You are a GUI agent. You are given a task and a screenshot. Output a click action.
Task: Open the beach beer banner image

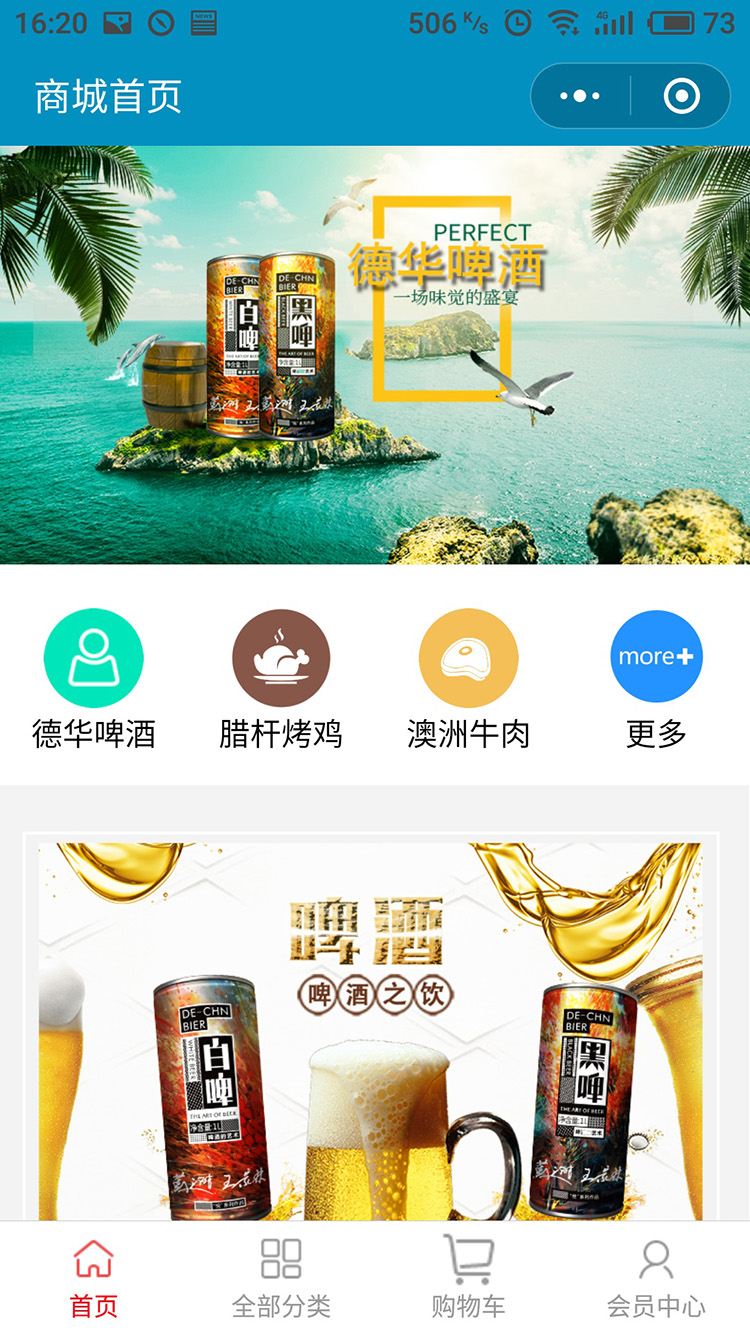point(375,355)
